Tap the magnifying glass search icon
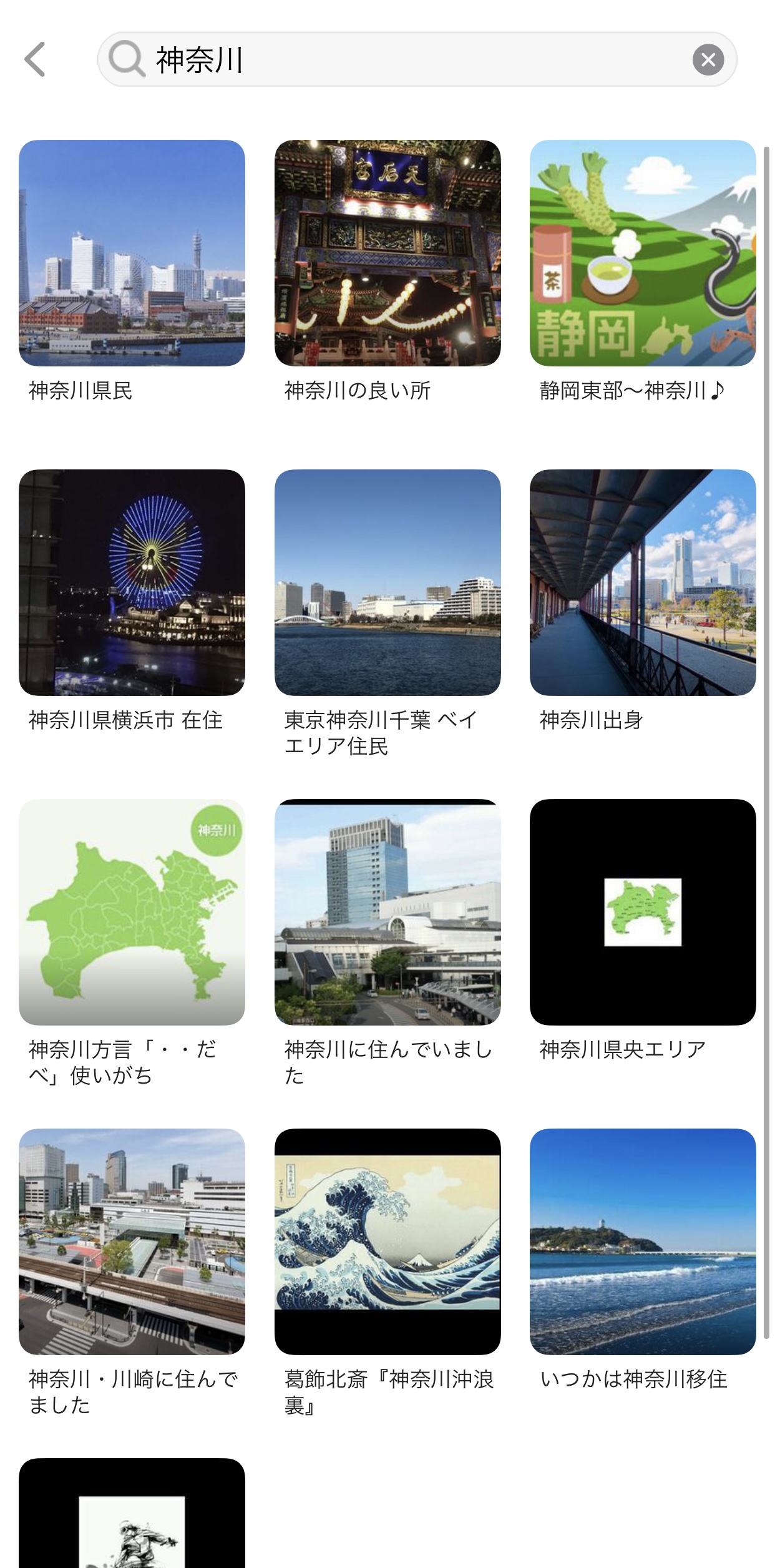Screen dimensions: 775x1568 (x=127, y=61)
